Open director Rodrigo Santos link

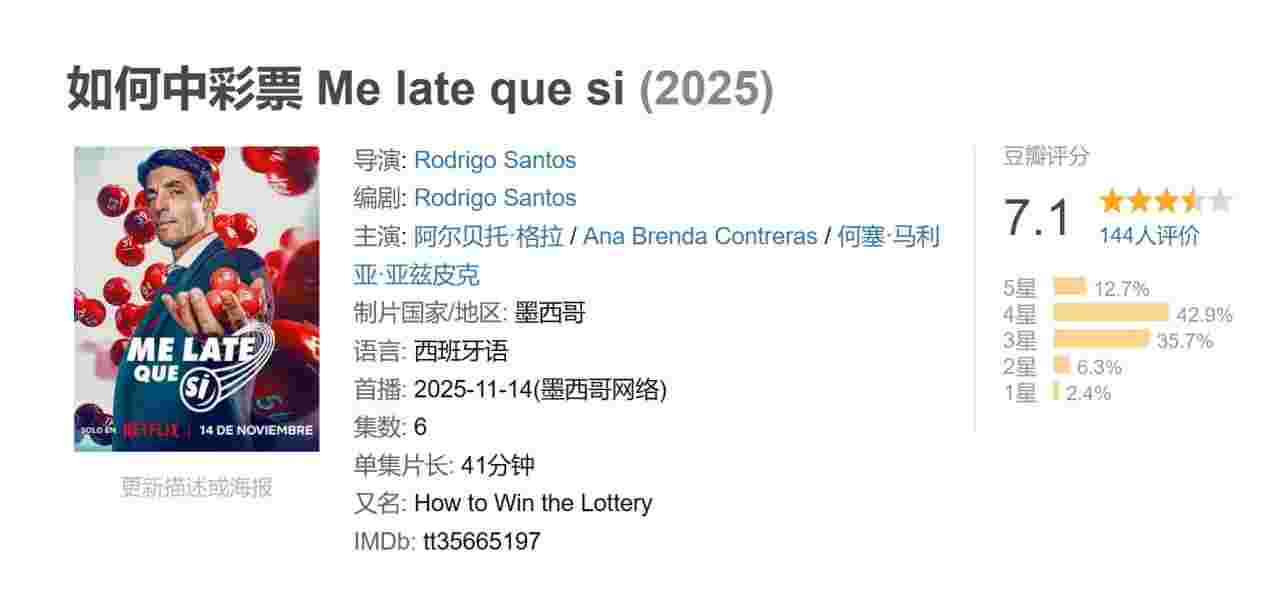(495, 160)
